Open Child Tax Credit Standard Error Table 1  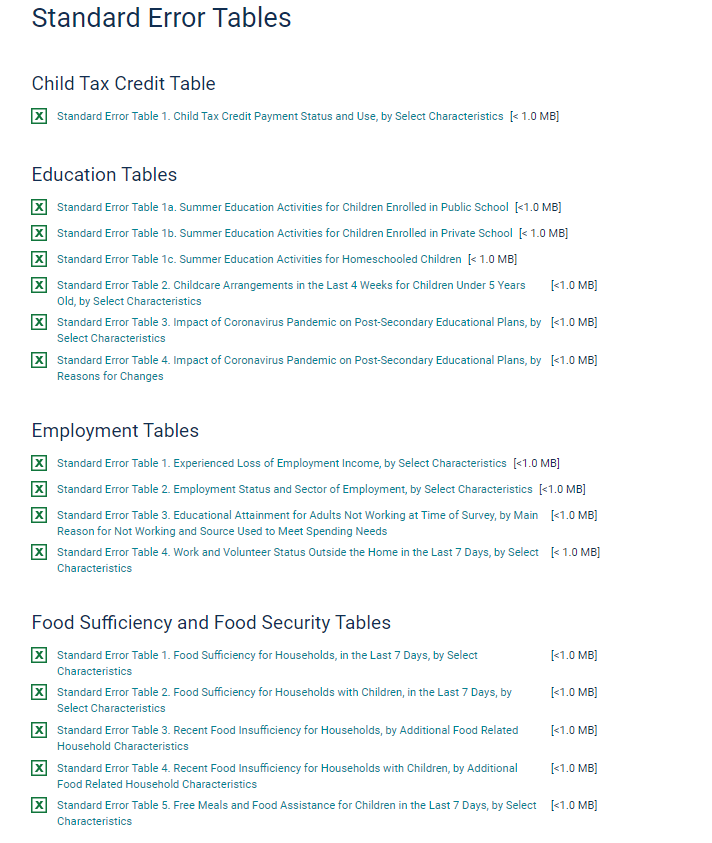coord(280,117)
